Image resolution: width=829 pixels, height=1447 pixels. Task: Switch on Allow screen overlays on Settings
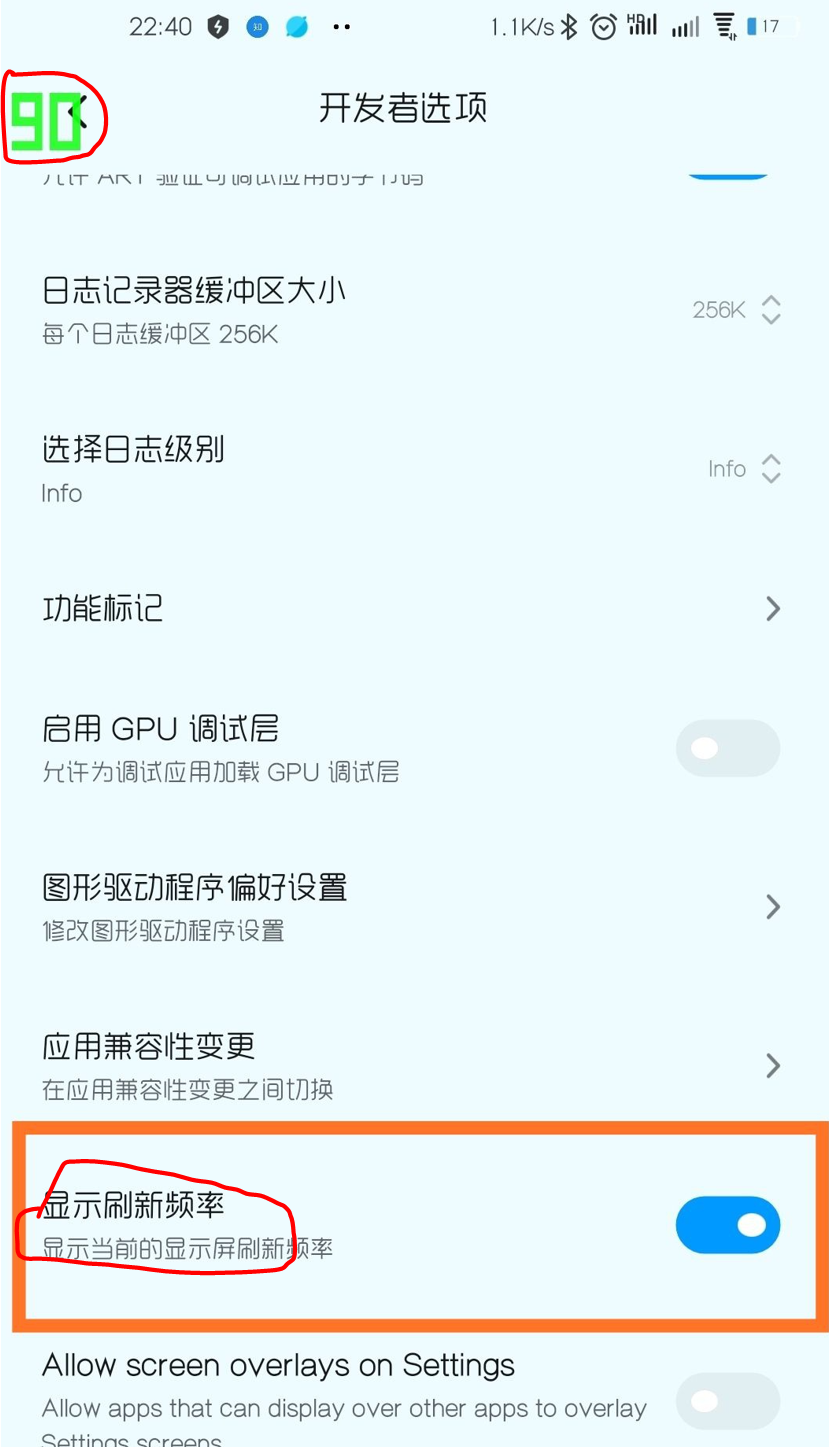tap(727, 1400)
